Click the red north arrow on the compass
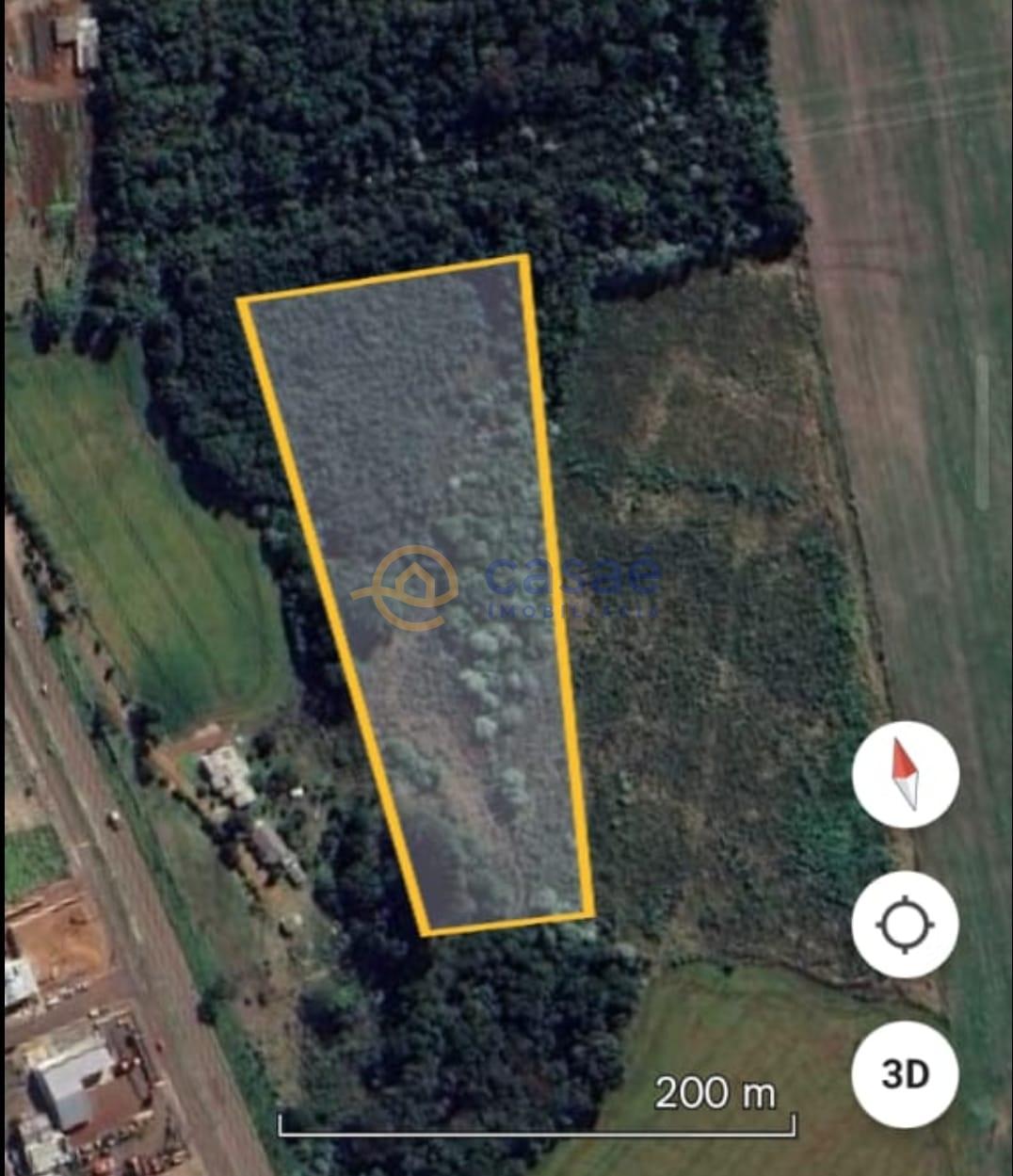This screenshot has width=1013, height=1176. click(902, 759)
